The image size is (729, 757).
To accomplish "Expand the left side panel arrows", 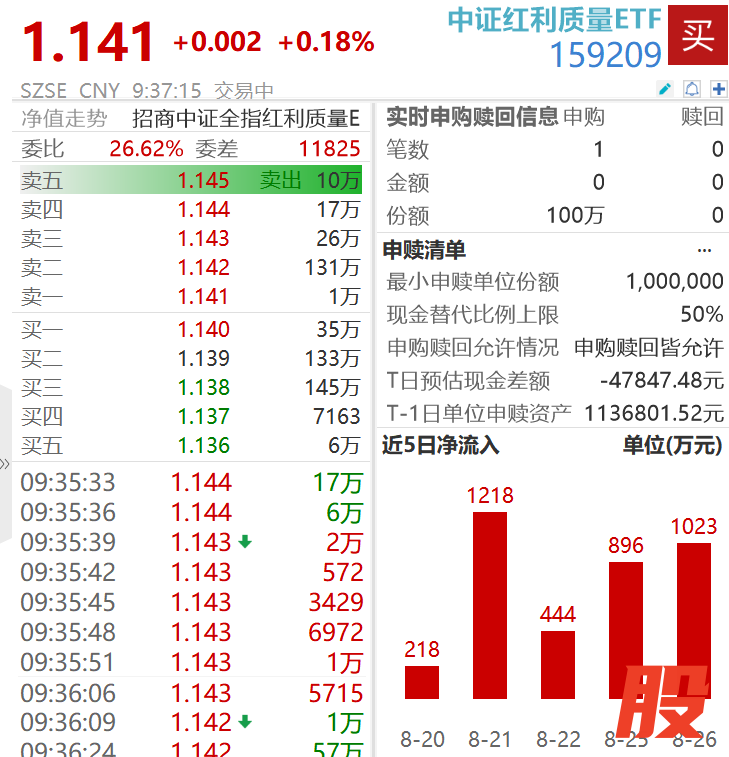I will pos(5,463).
